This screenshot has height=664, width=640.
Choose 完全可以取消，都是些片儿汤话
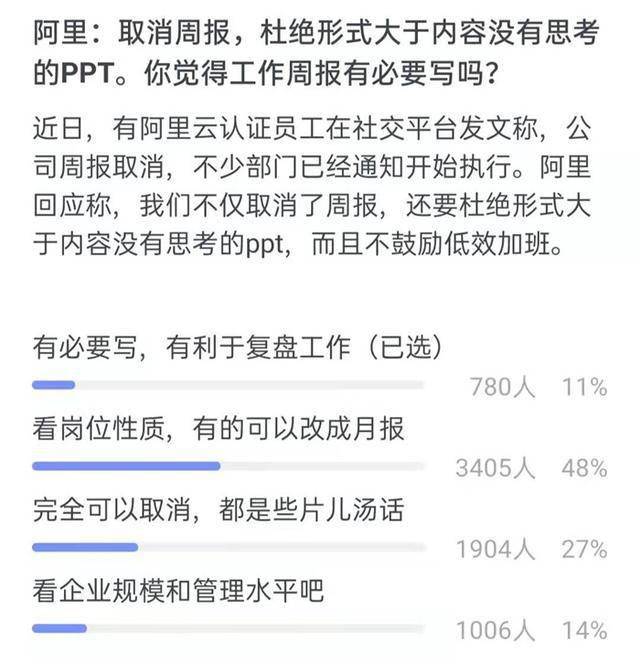coord(218,510)
